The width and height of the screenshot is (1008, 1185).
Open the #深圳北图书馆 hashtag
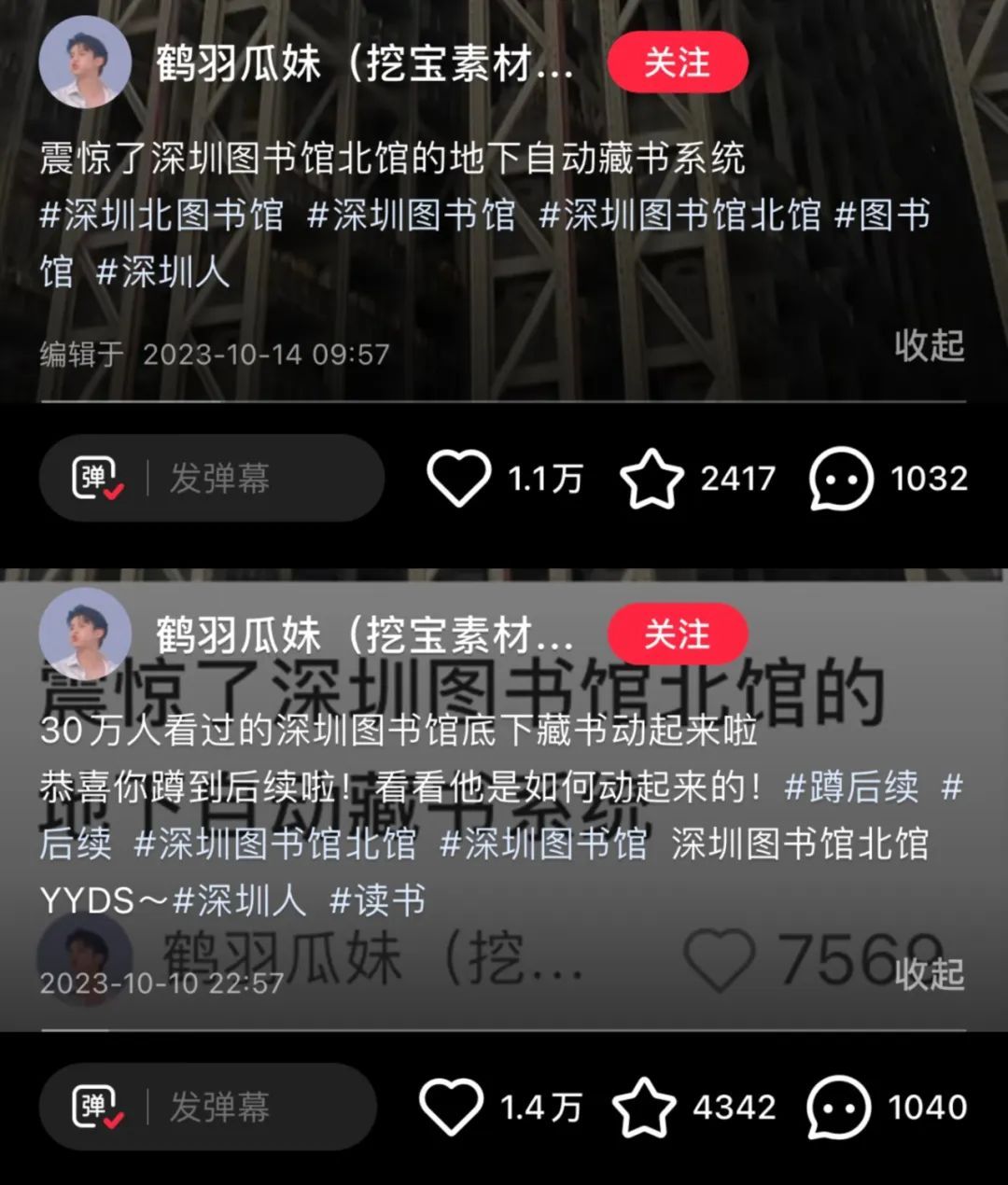tap(161, 216)
